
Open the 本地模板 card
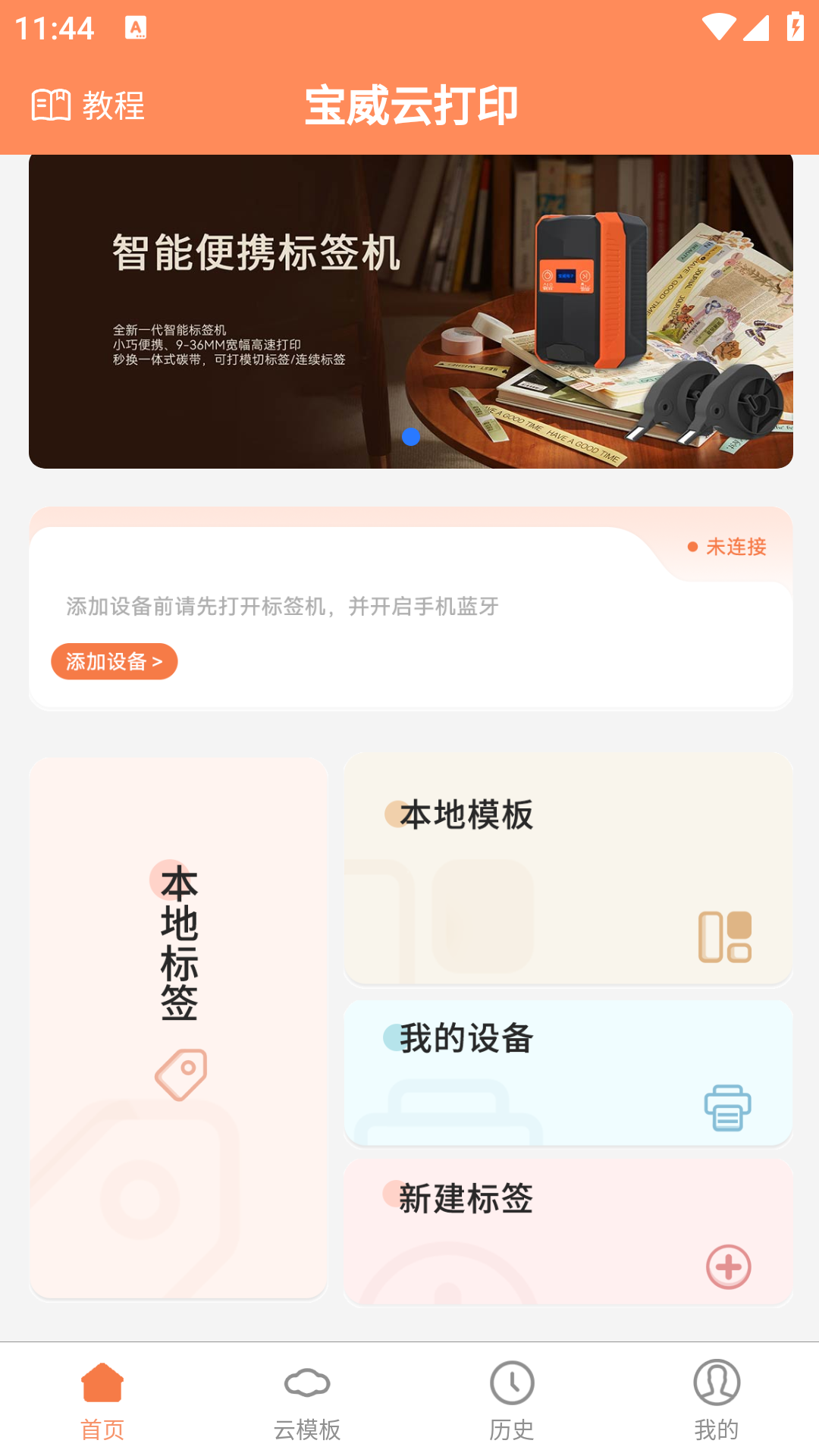click(x=567, y=869)
